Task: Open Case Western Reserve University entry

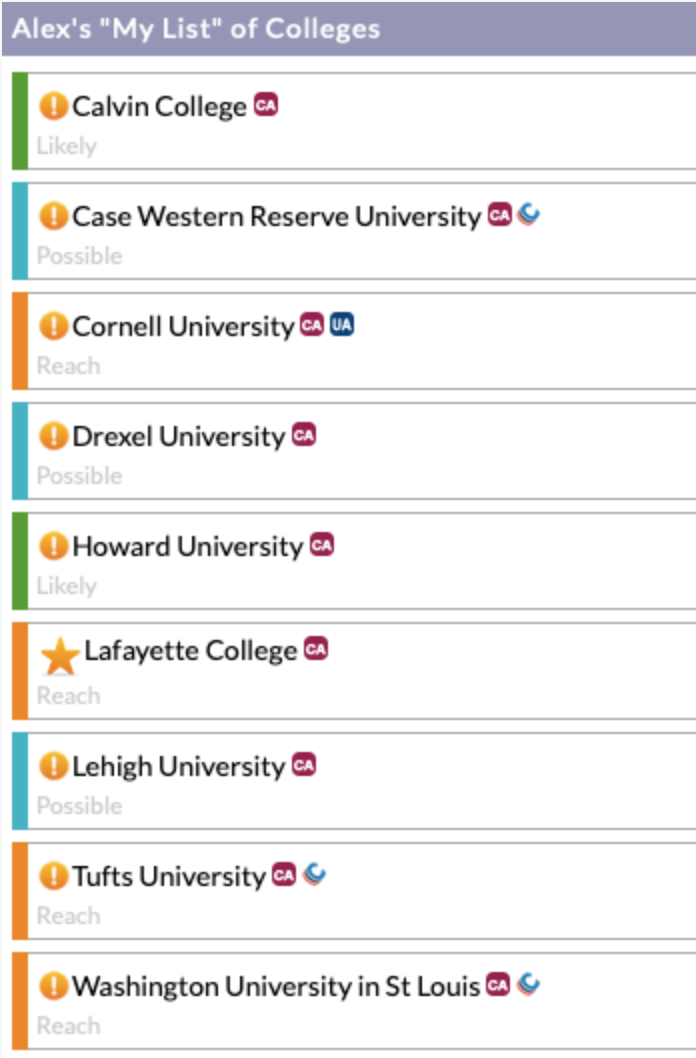Action: [x=276, y=217]
